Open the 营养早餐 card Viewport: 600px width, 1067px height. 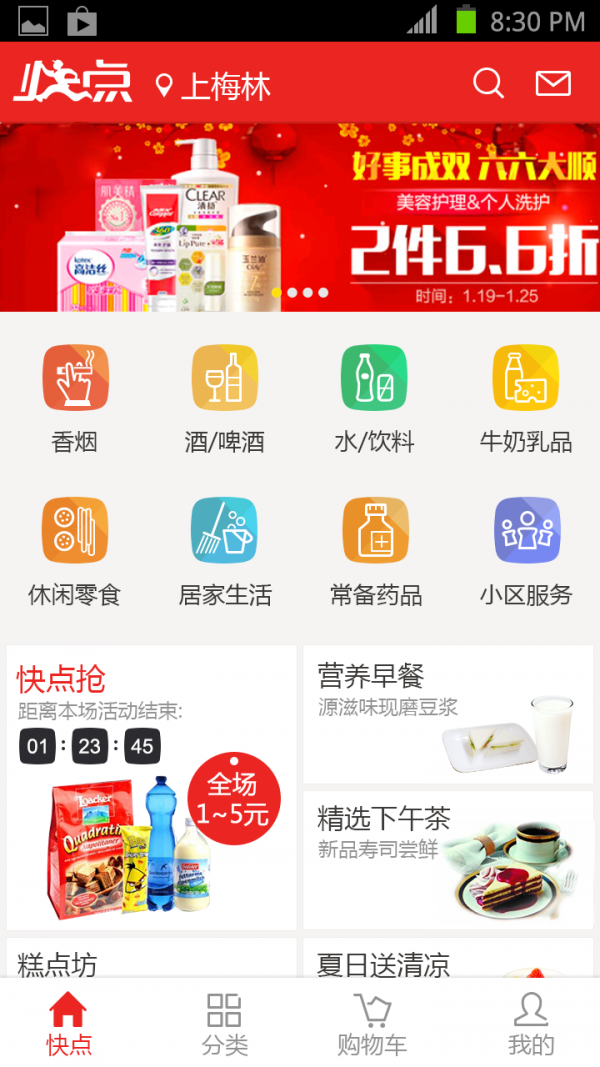[448, 714]
